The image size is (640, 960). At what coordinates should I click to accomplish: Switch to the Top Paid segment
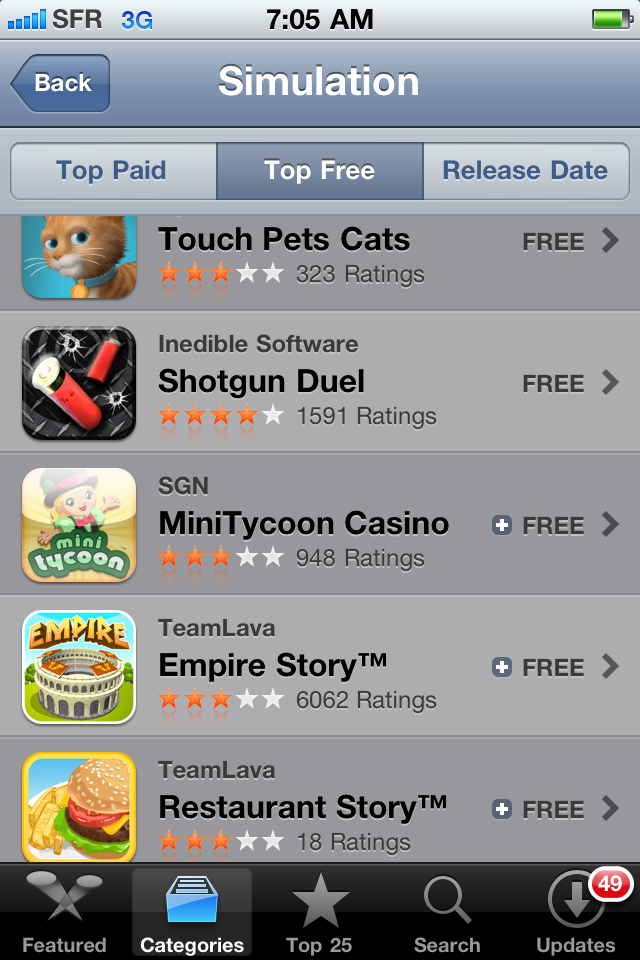point(112,171)
